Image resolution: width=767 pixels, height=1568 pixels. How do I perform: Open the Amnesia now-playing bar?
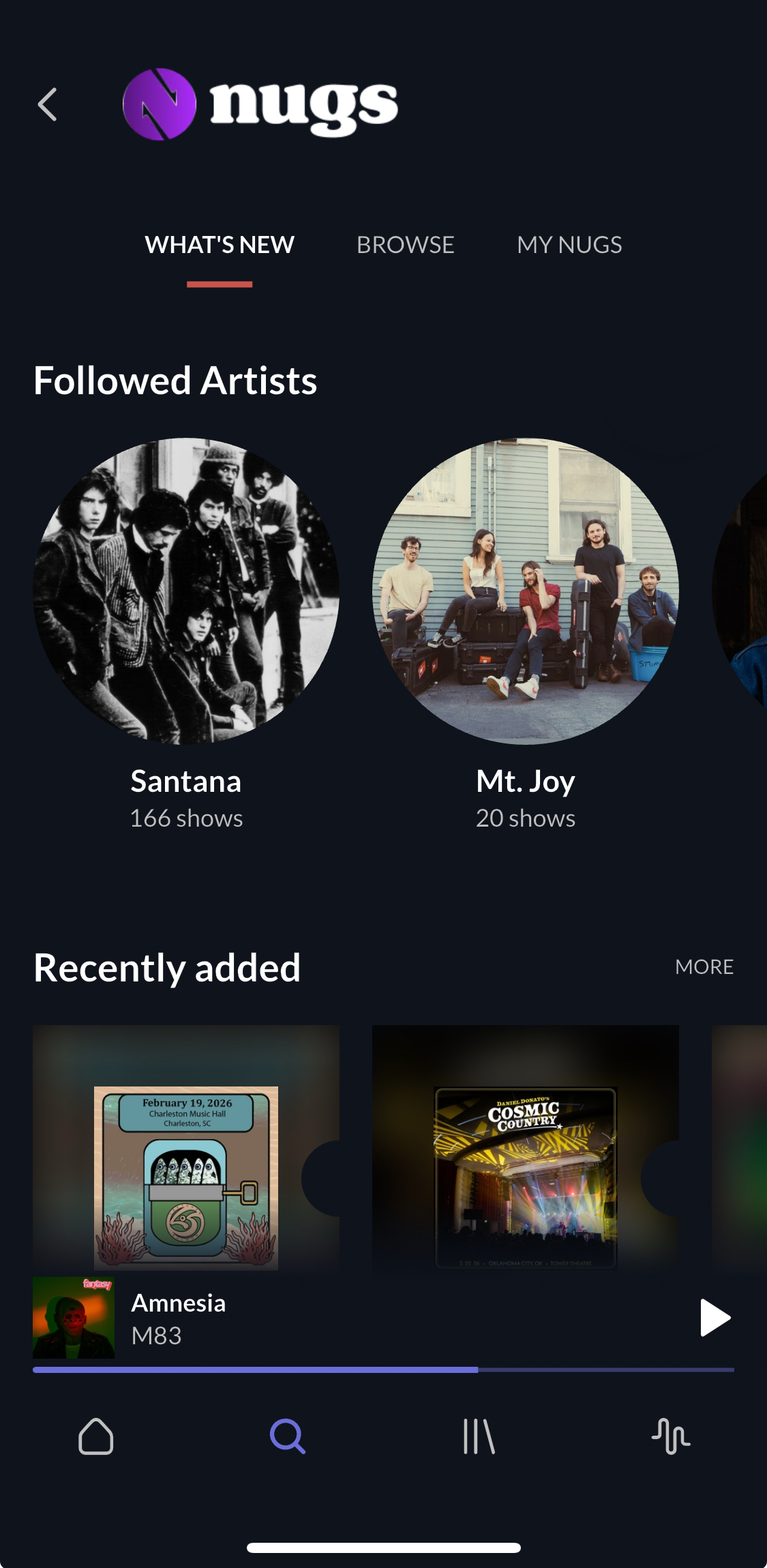[x=341, y=1318]
